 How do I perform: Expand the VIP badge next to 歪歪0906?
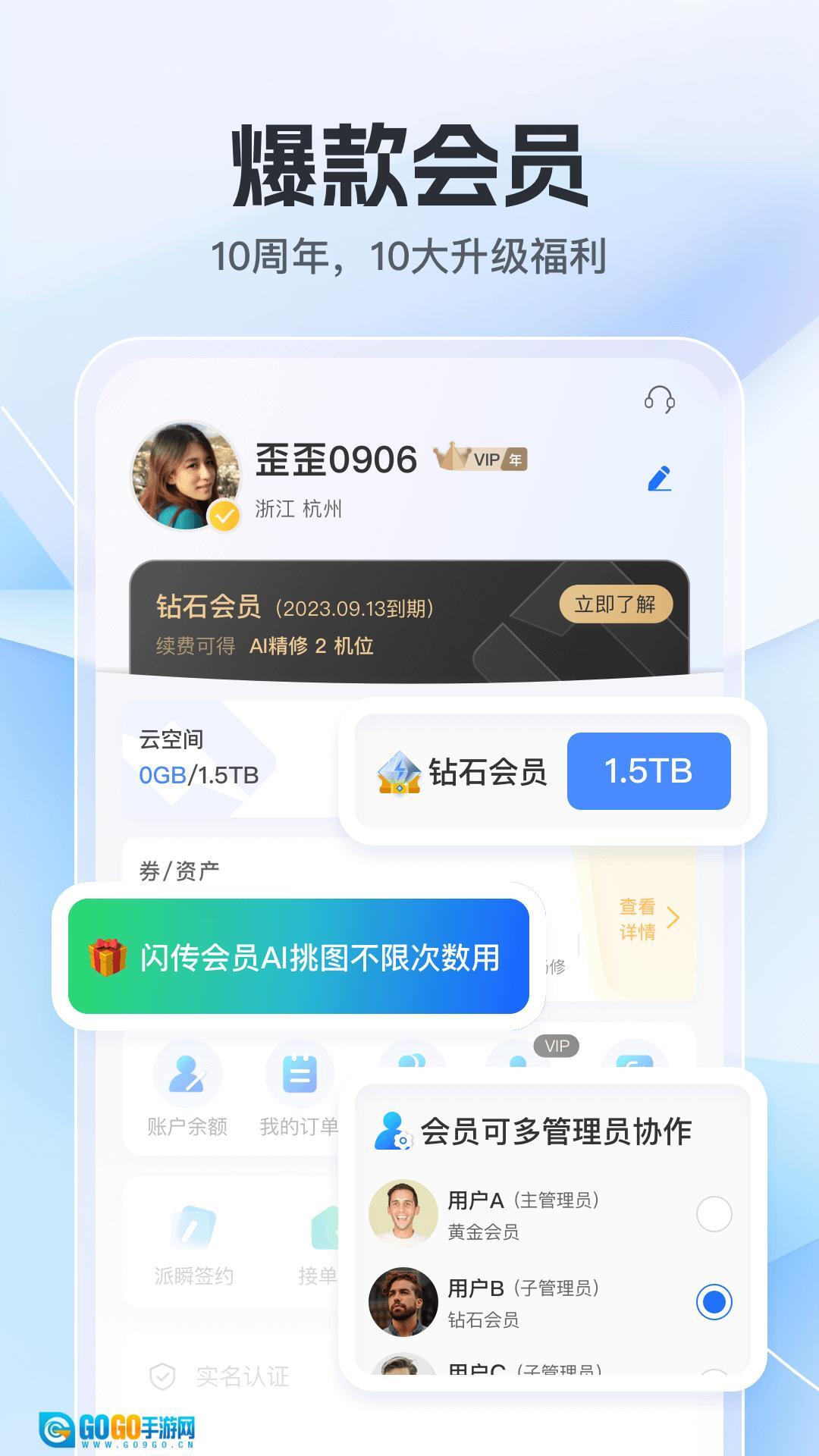tap(479, 458)
